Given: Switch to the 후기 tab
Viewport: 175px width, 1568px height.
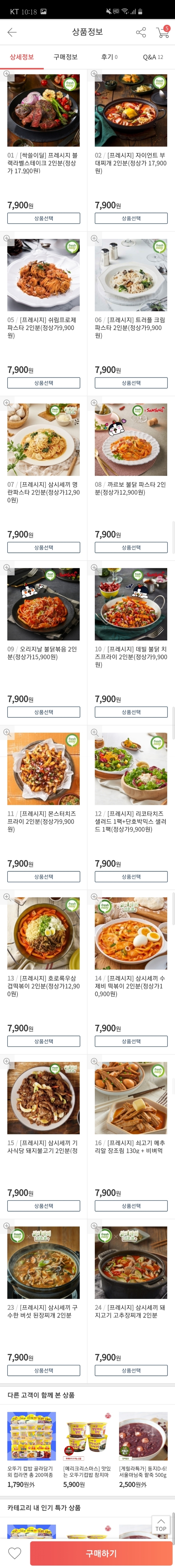Looking at the screenshot, I should (x=109, y=57).
